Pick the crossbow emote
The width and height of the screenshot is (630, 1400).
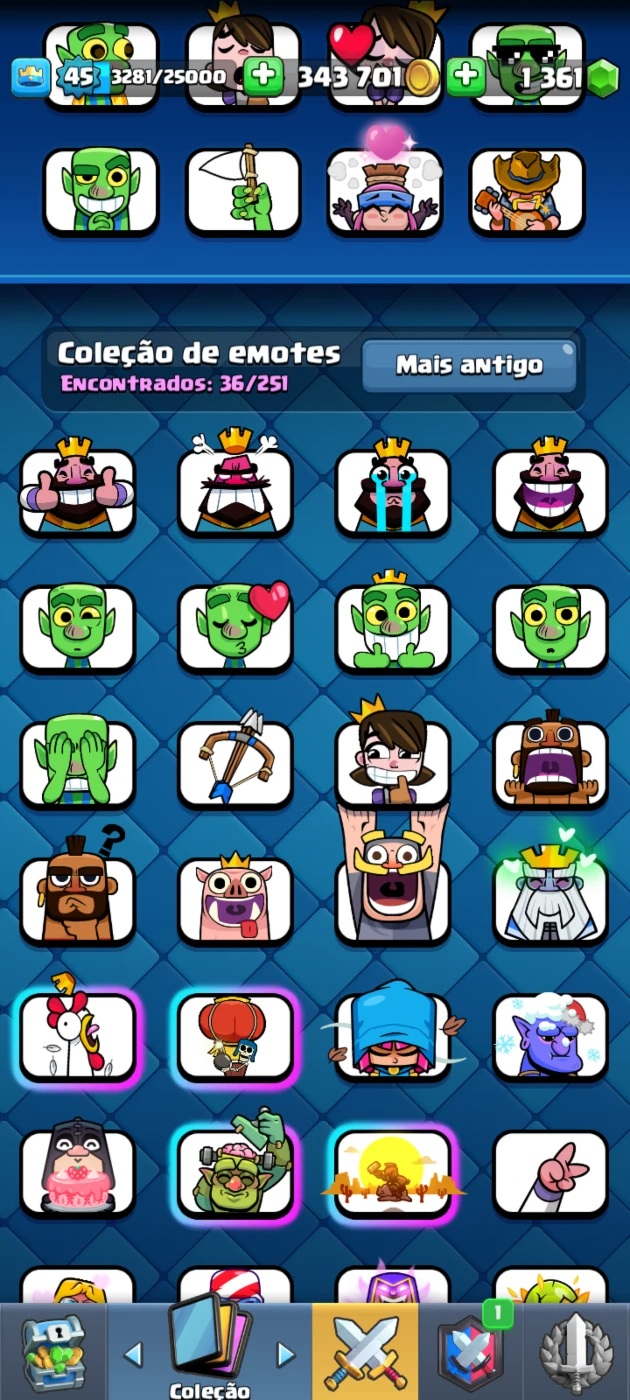click(236, 764)
